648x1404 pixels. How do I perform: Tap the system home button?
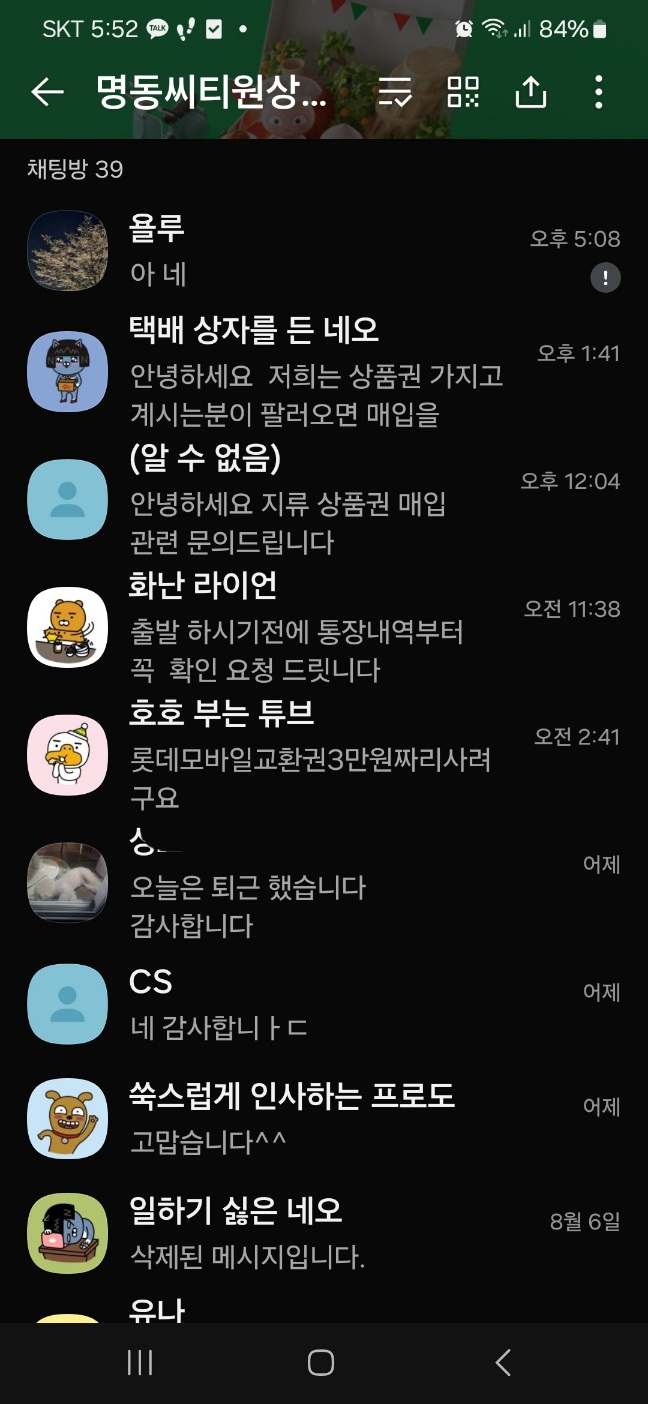click(321, 1362)
